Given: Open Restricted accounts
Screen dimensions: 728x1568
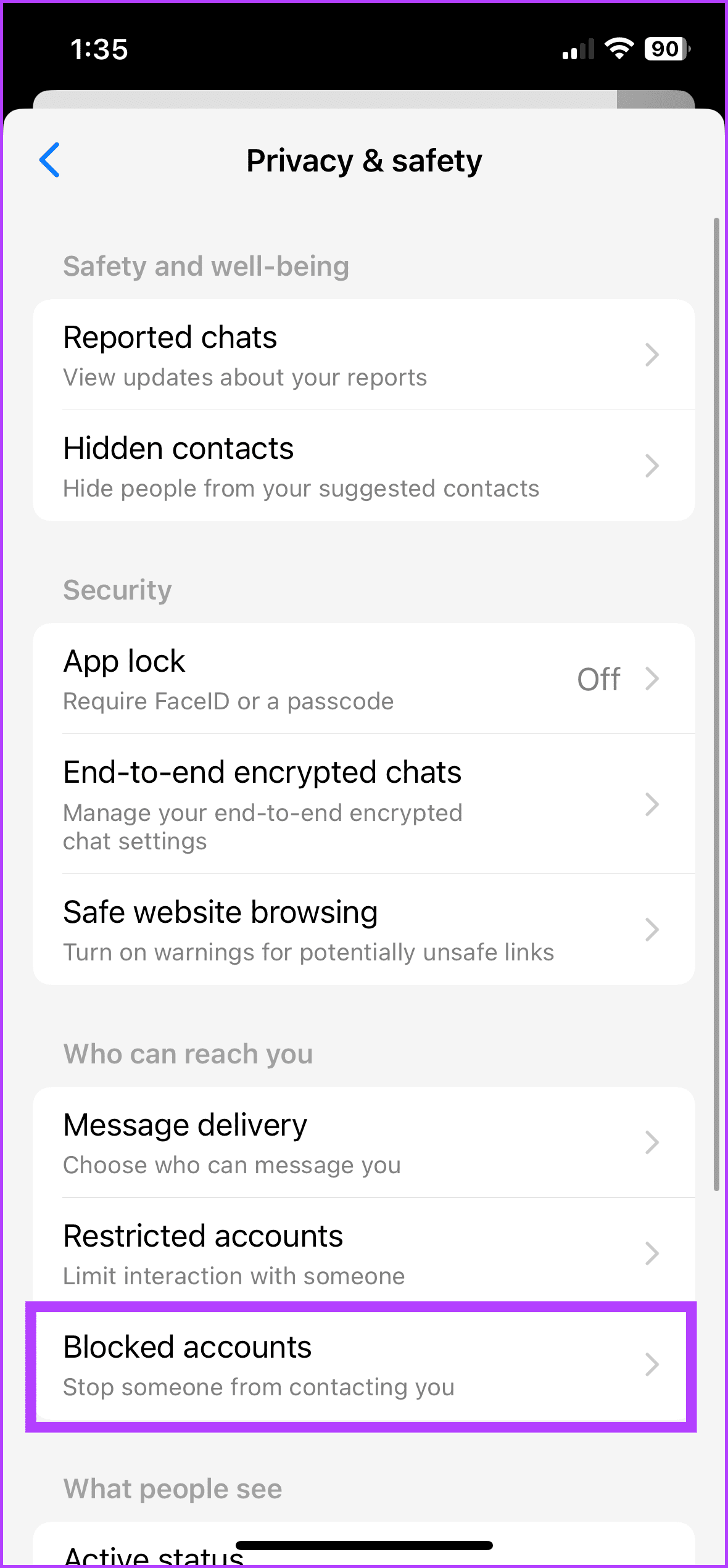Looking at the screenshot, I should click(x=363, y=1253).
